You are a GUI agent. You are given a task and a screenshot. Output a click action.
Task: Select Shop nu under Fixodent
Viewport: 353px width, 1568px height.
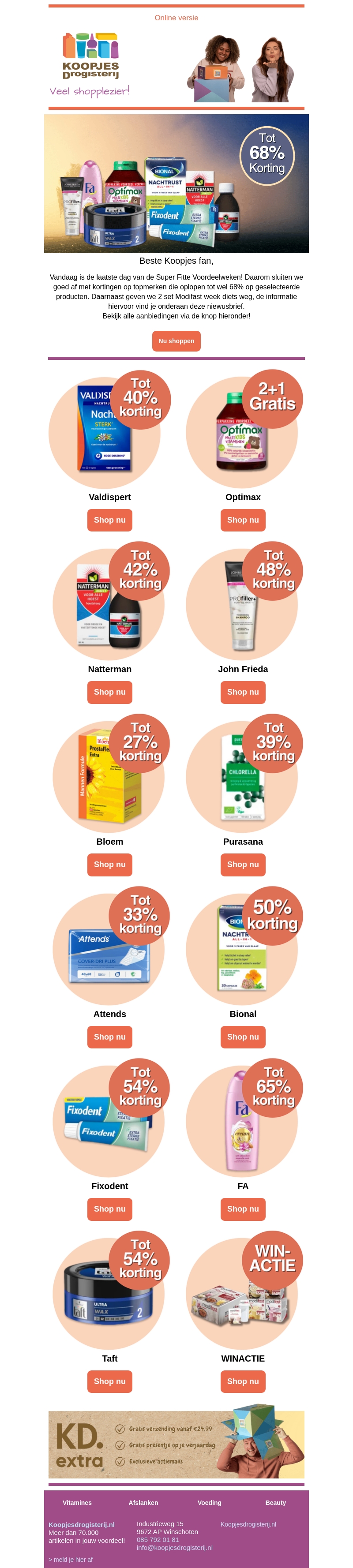click(109, 1209)
